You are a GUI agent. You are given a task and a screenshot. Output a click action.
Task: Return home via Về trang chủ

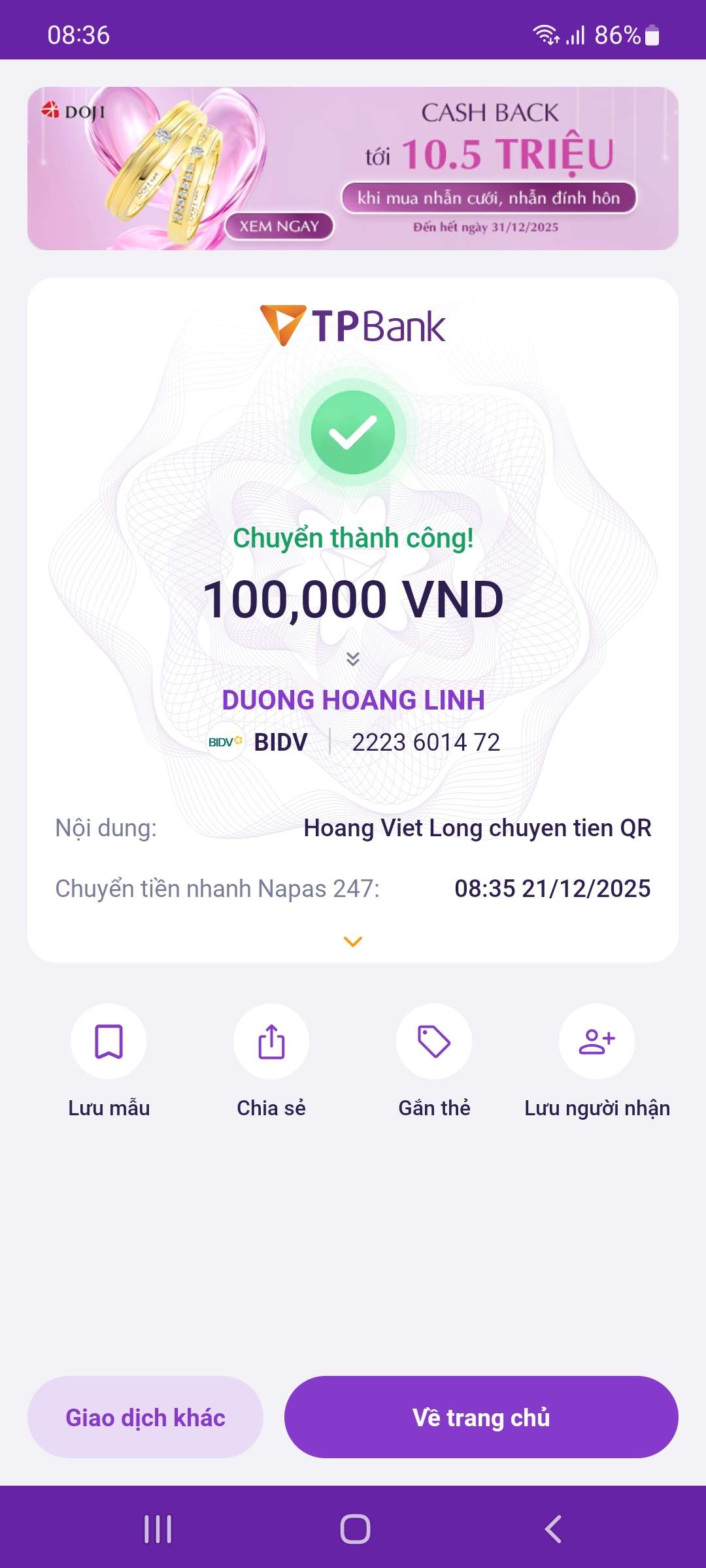[481, 1417]
